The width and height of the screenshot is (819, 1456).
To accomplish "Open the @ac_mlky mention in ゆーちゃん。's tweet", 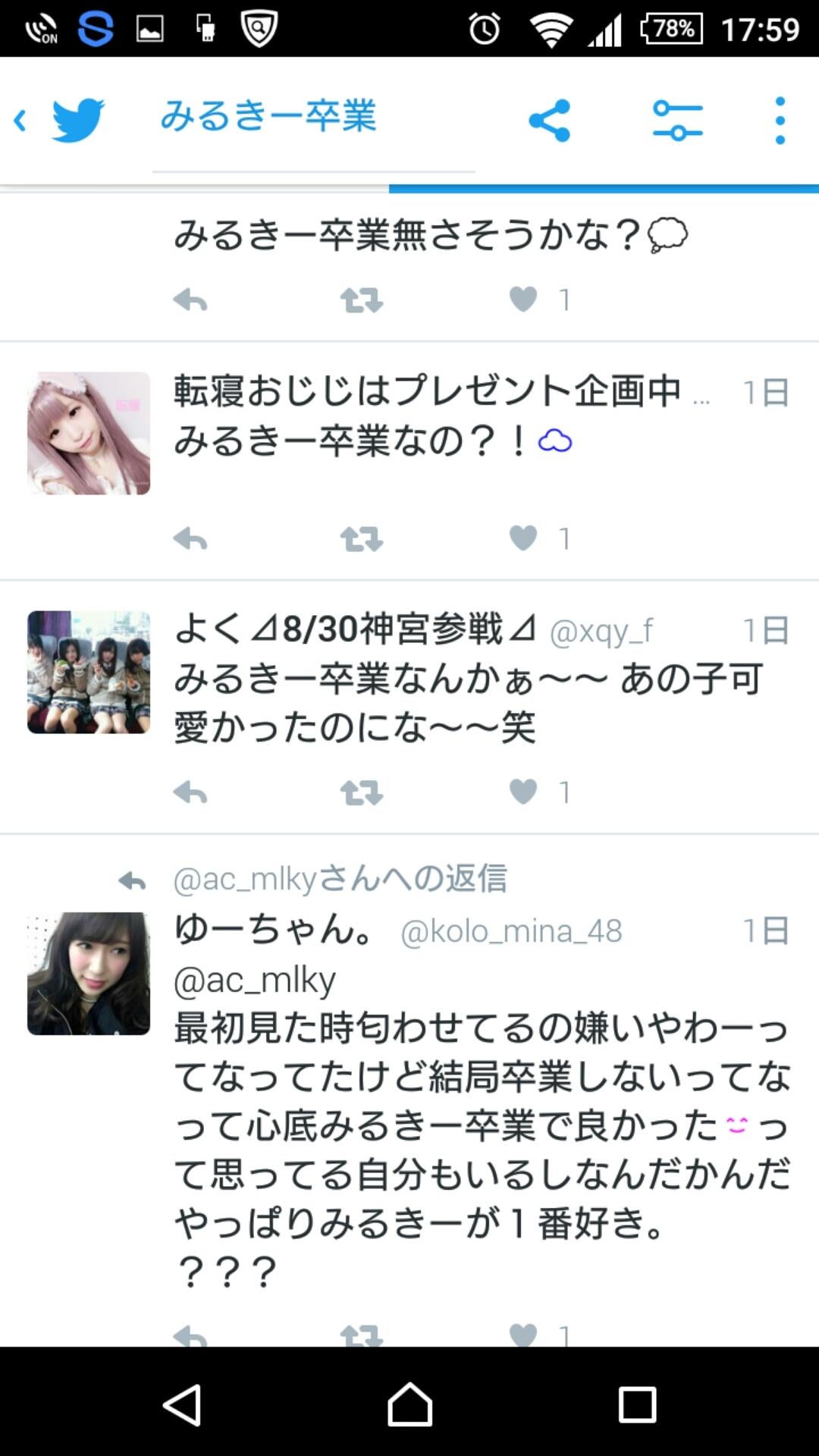I will (x=255, y=981).
